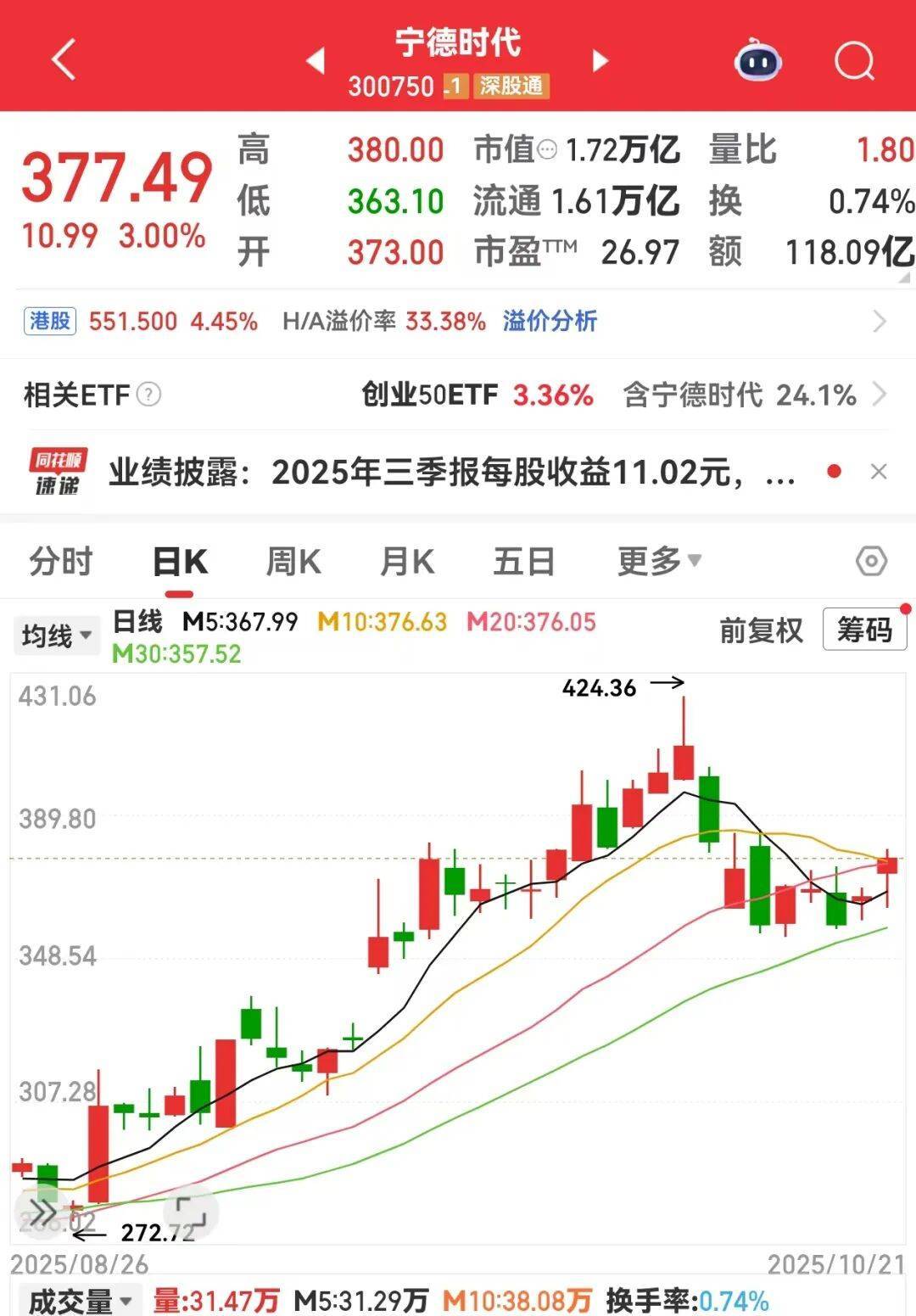Open the 溢价分析 premium analysis link
Screen dimensions: 916x1316
[x=550, y=322]
